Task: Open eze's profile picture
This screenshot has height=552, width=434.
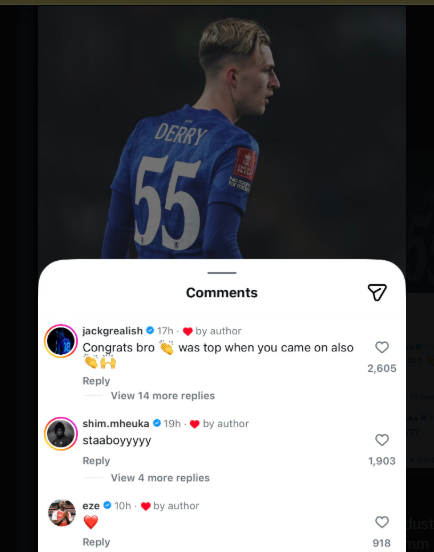Action: point(62,513)
